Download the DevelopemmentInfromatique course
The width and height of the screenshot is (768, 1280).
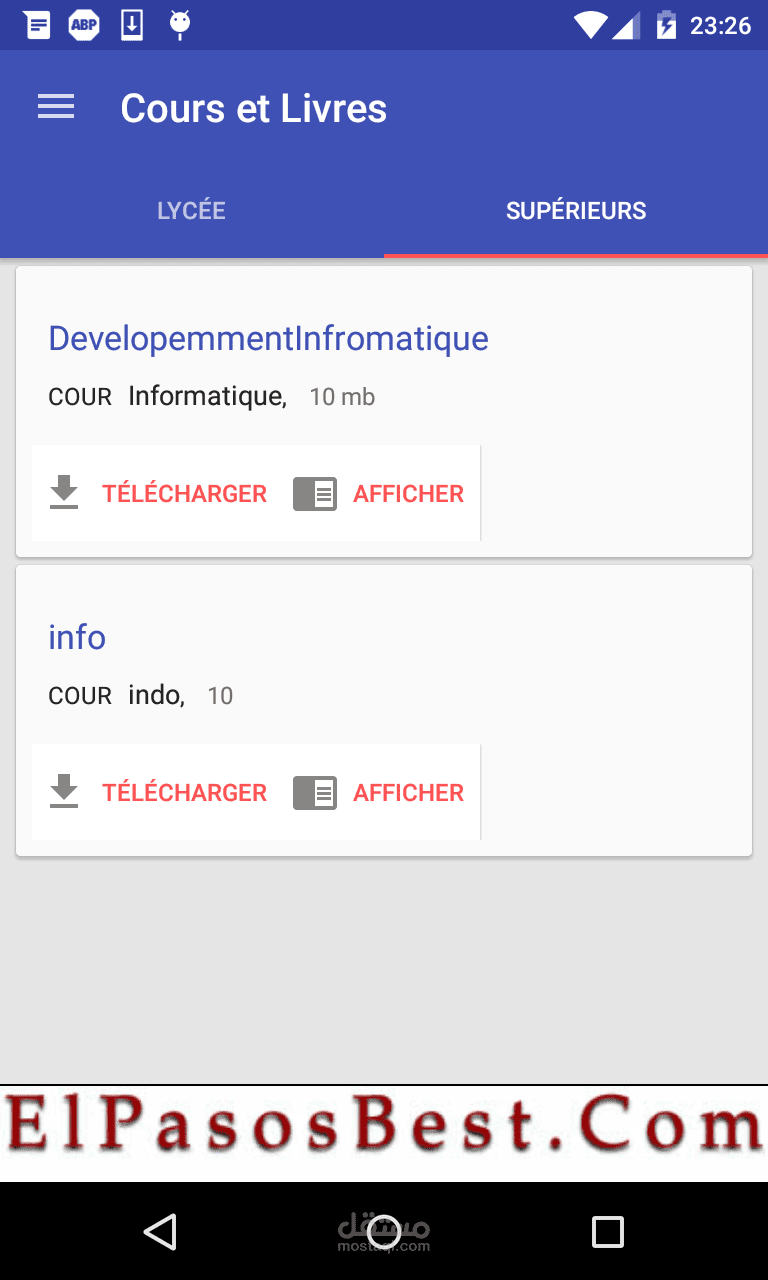tap(160, 494)
